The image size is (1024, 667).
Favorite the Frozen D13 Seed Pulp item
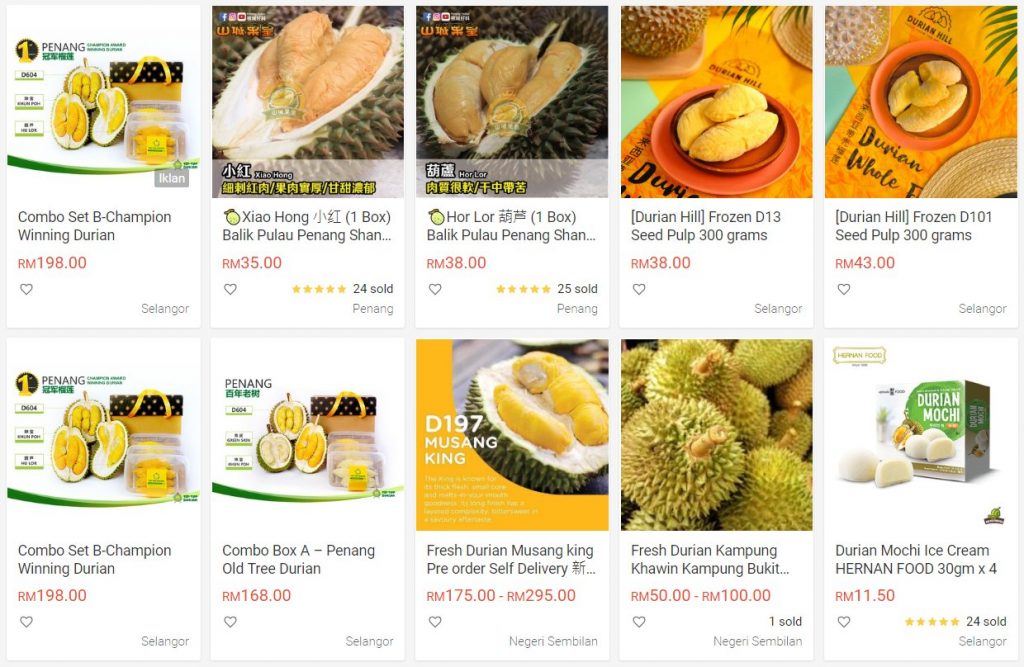[x=639, y=289]
